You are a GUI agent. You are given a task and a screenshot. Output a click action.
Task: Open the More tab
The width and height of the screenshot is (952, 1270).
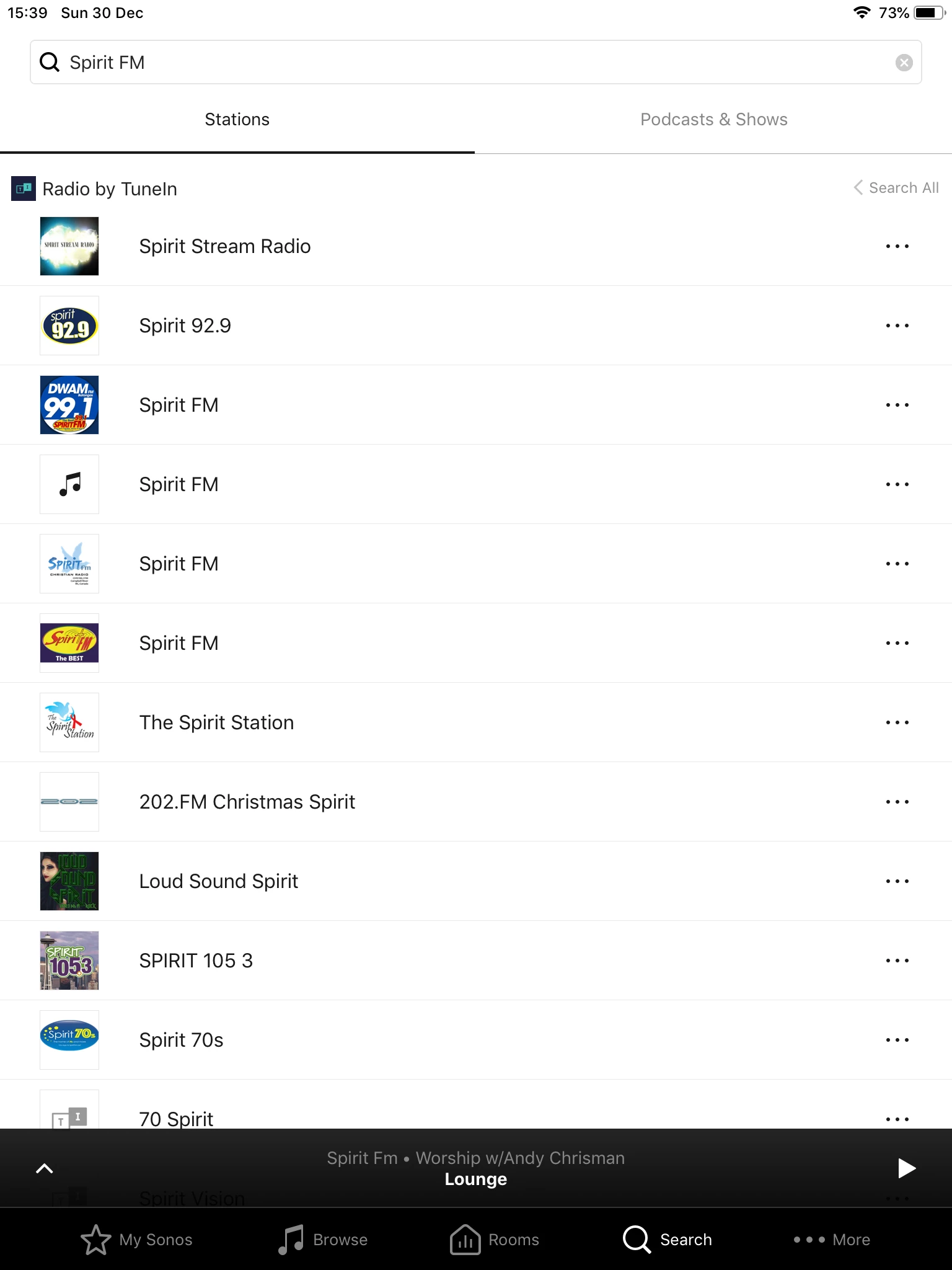coord(832,1240)
